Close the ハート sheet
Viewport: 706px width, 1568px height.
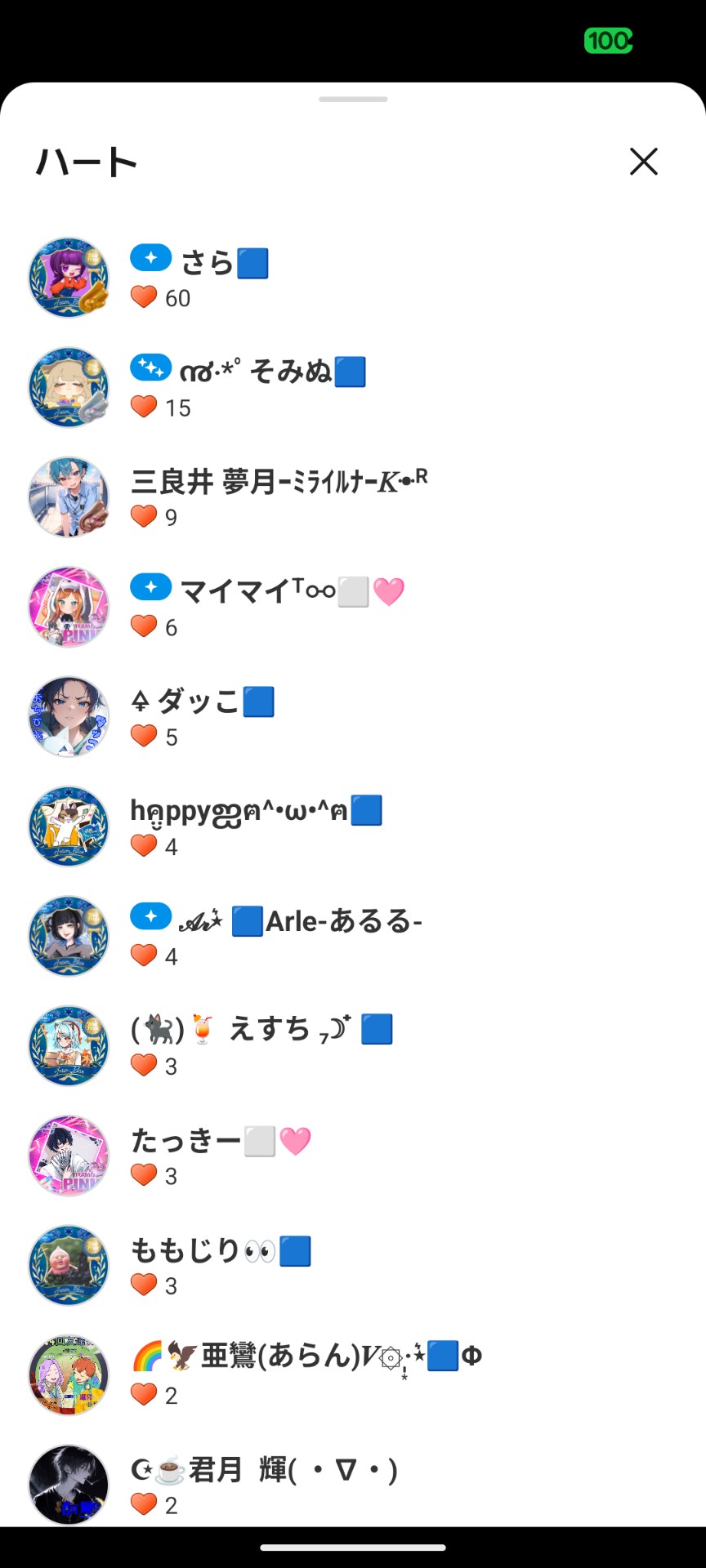pos(644,162)
